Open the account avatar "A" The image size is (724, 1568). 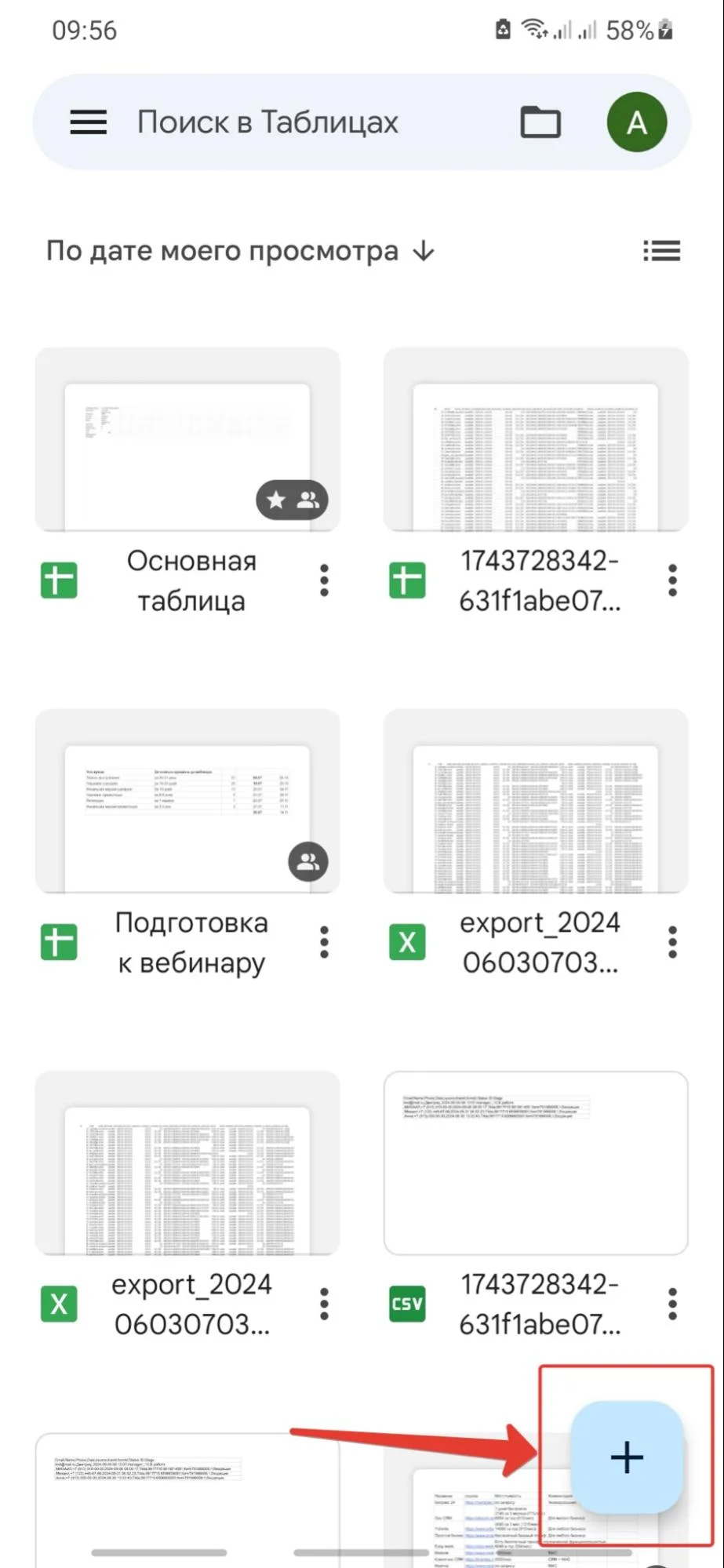pos(636,122)
